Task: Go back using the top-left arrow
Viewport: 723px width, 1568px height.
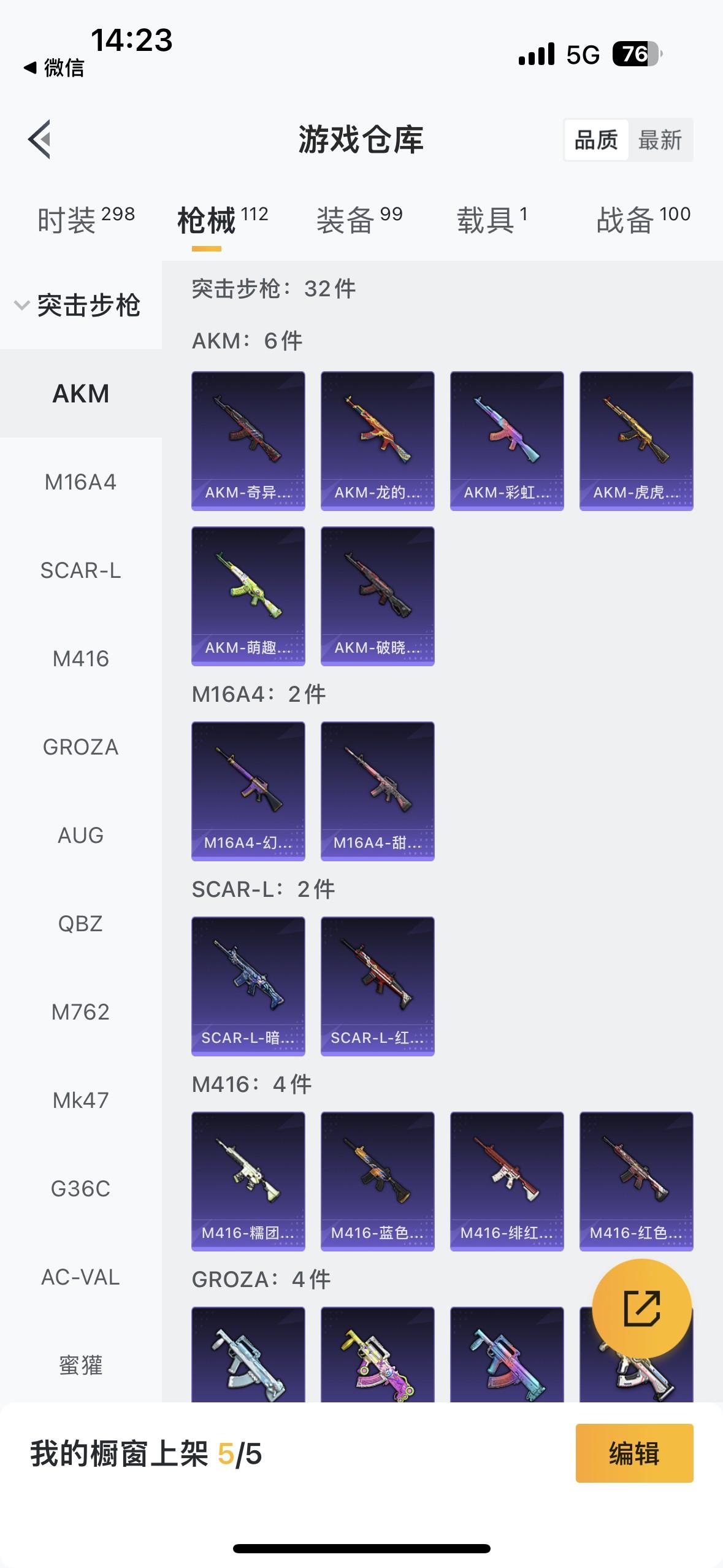Action: click(x=40, y=139)
